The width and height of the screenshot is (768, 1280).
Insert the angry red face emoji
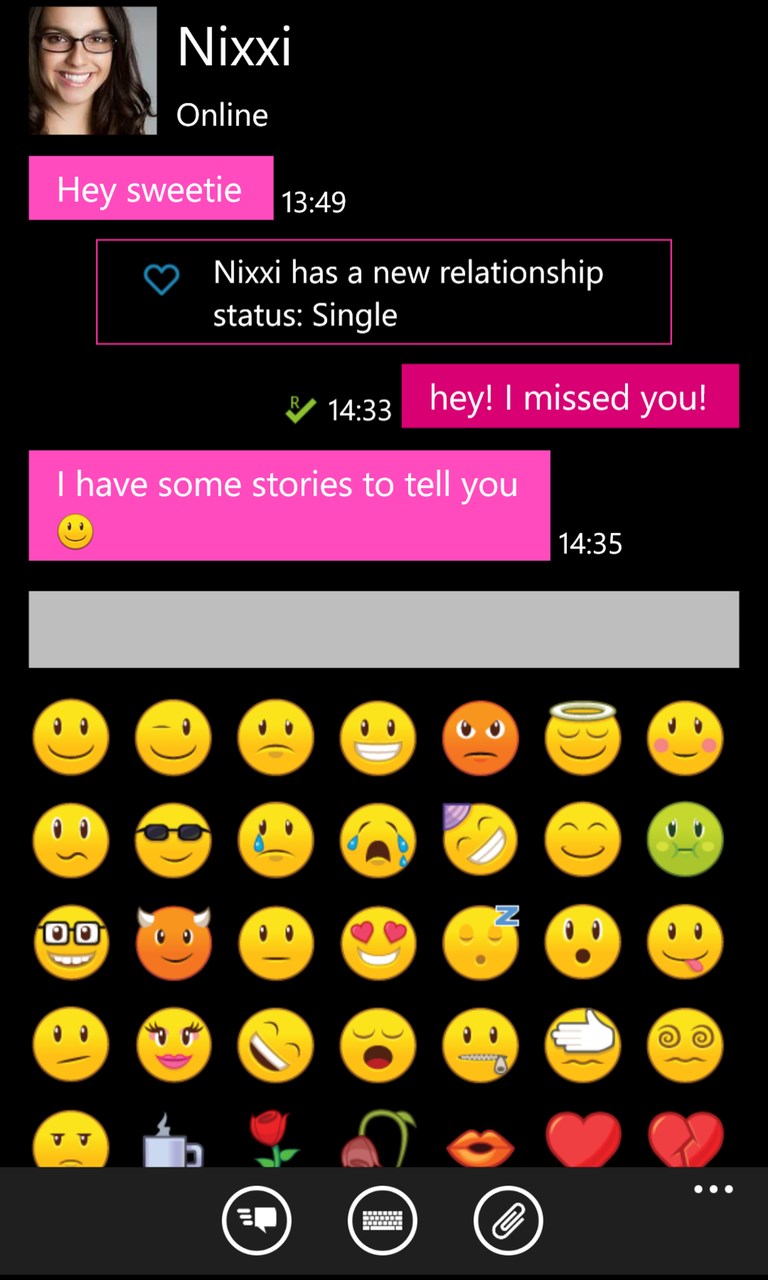[480, 738]
